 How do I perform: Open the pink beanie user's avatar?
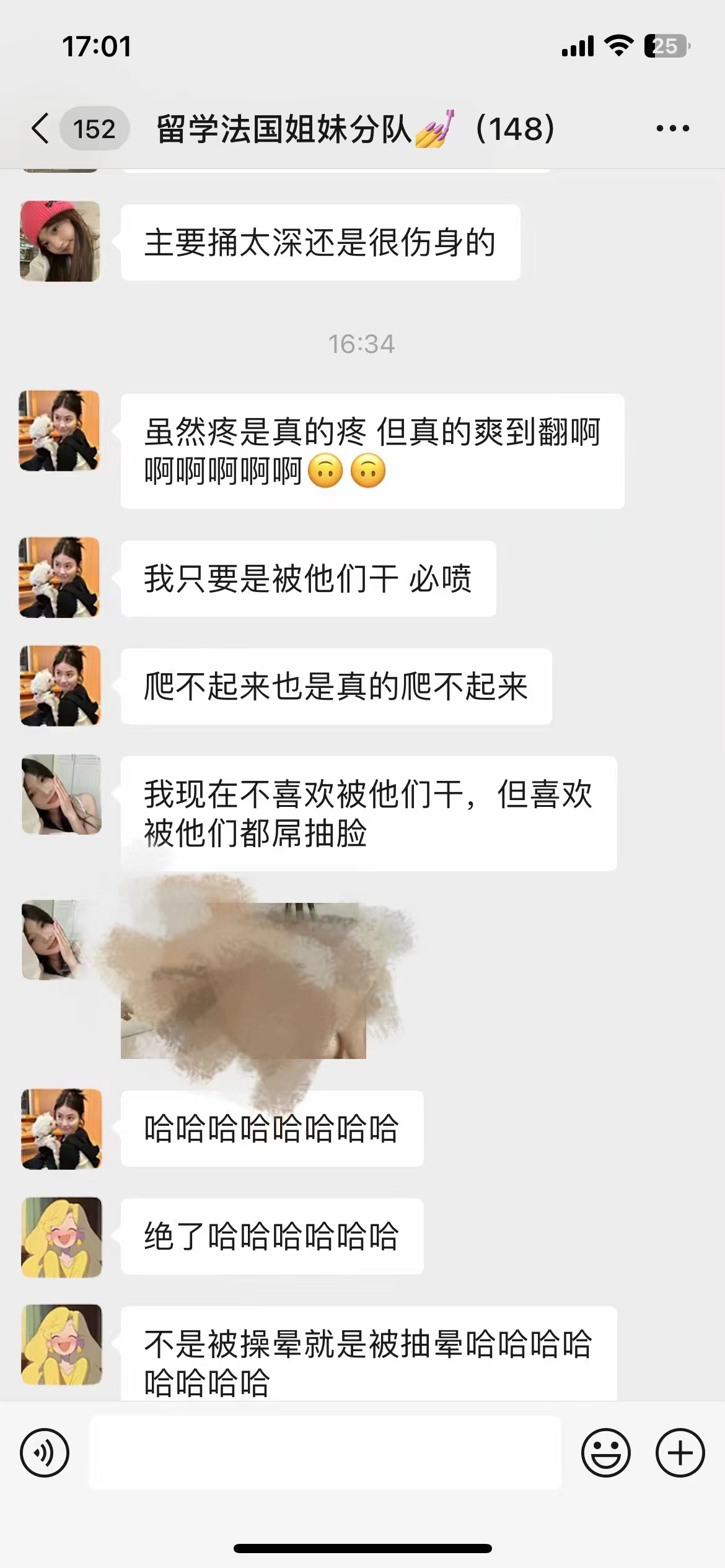59,241
